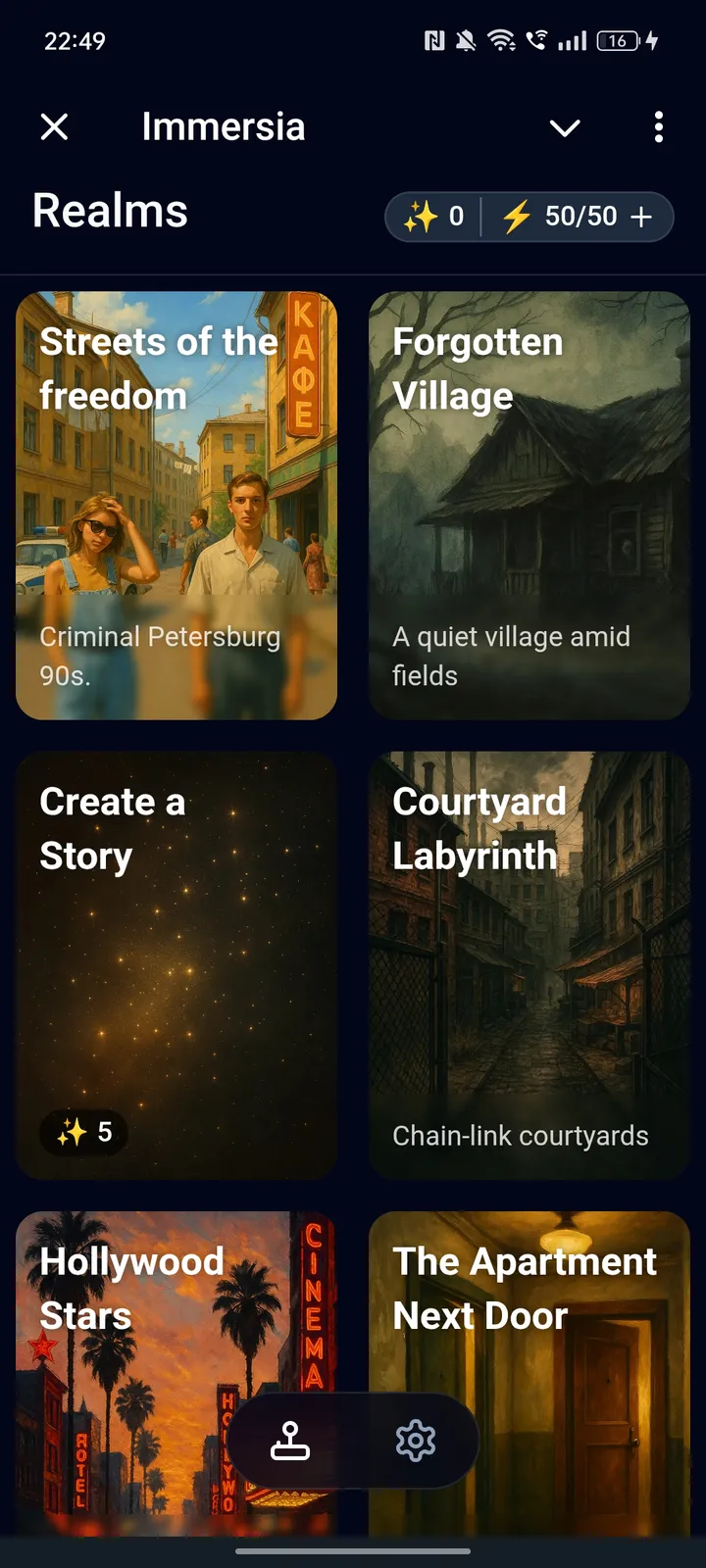Screen dimensions: 706x1568
Task: Expand the chevron dropdown next to Immersia
Action: [565, 127]
